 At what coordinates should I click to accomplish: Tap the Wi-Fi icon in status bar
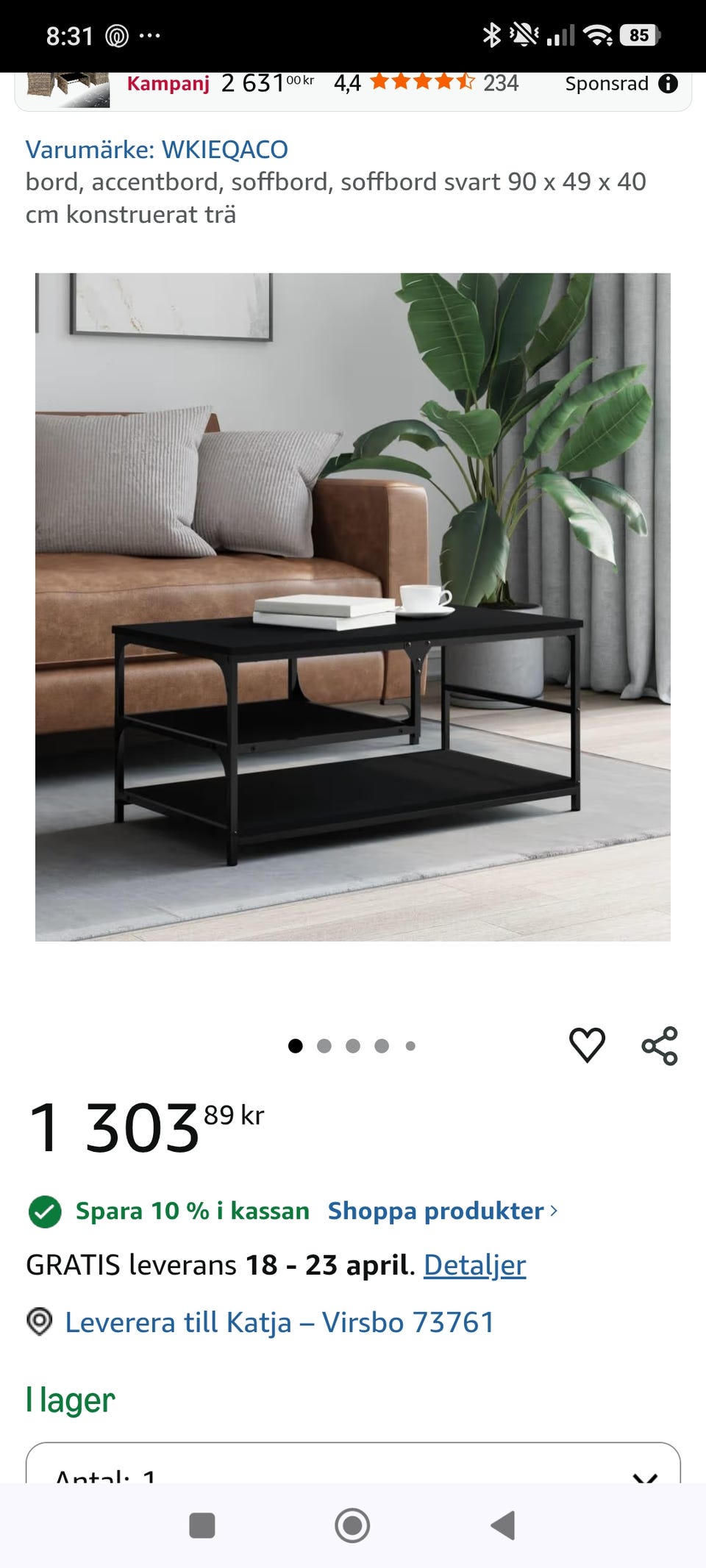coord(596,34)
